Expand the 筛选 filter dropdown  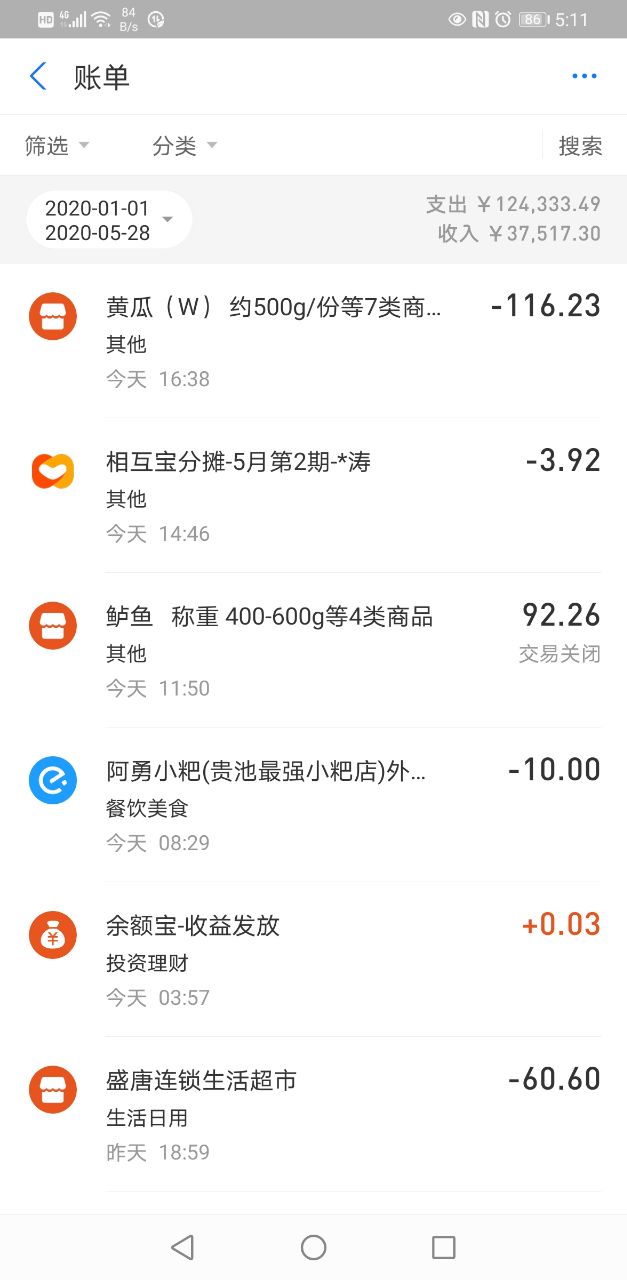coord(57,146)
